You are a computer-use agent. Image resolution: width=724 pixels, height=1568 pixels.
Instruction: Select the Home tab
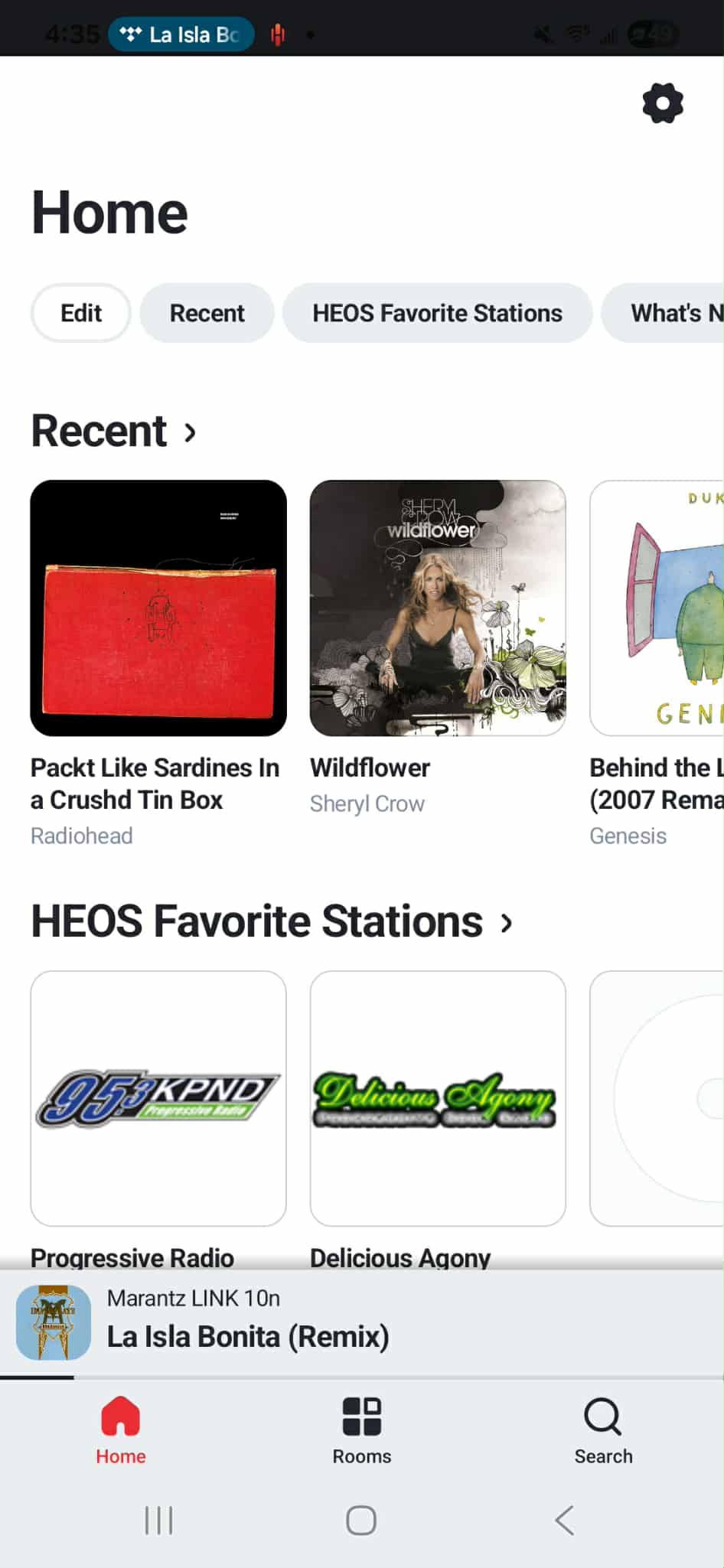121,1429
